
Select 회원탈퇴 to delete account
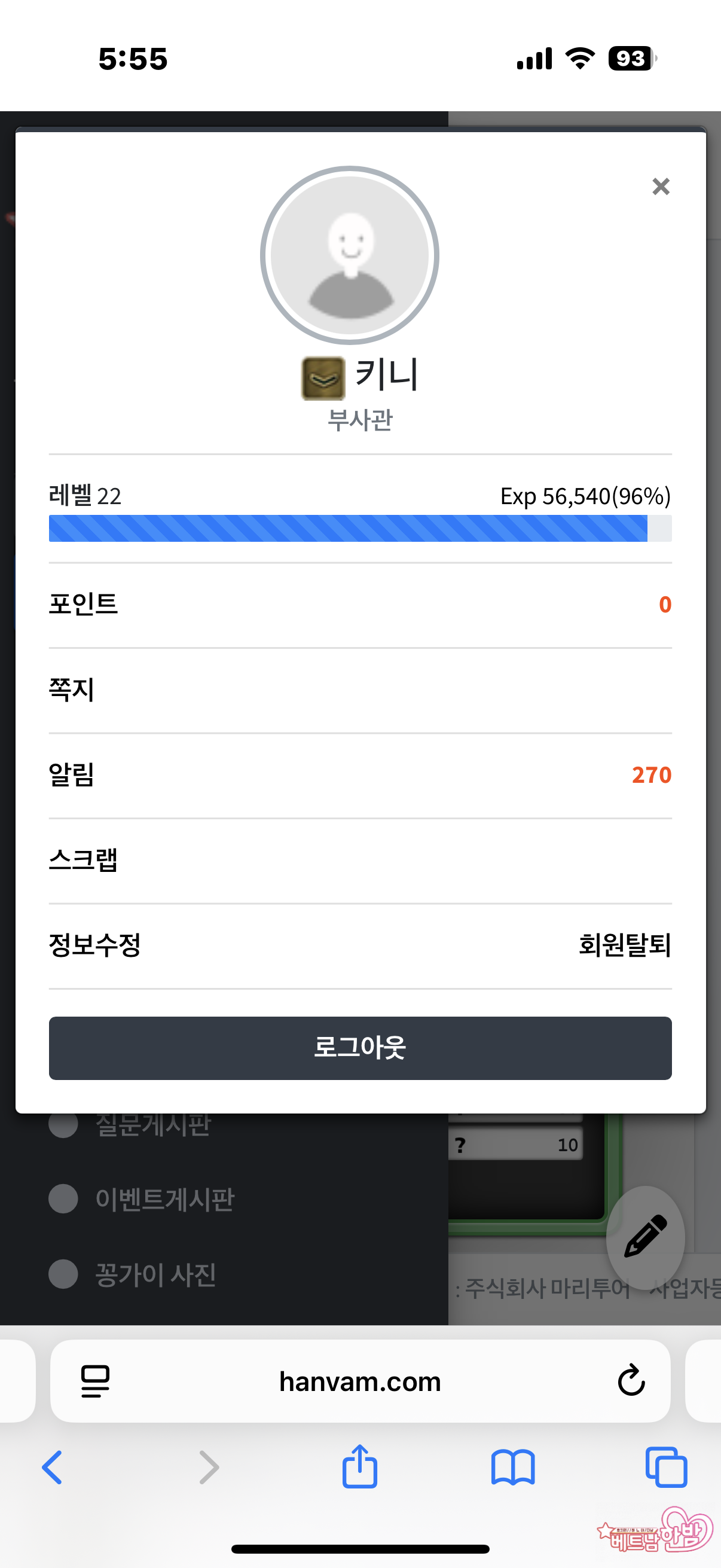click(x=624, y=945)
